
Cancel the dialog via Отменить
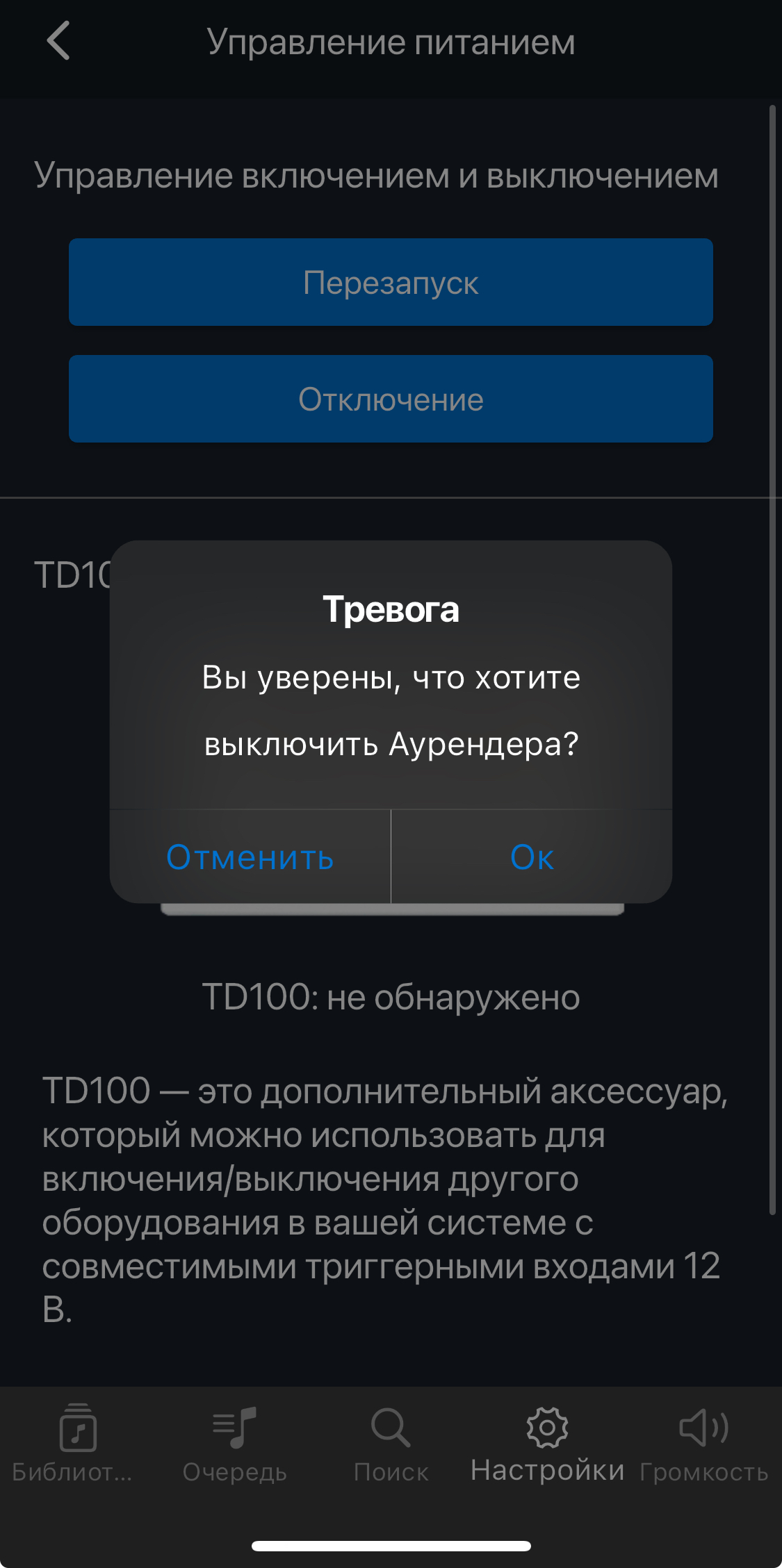[250, 857]
